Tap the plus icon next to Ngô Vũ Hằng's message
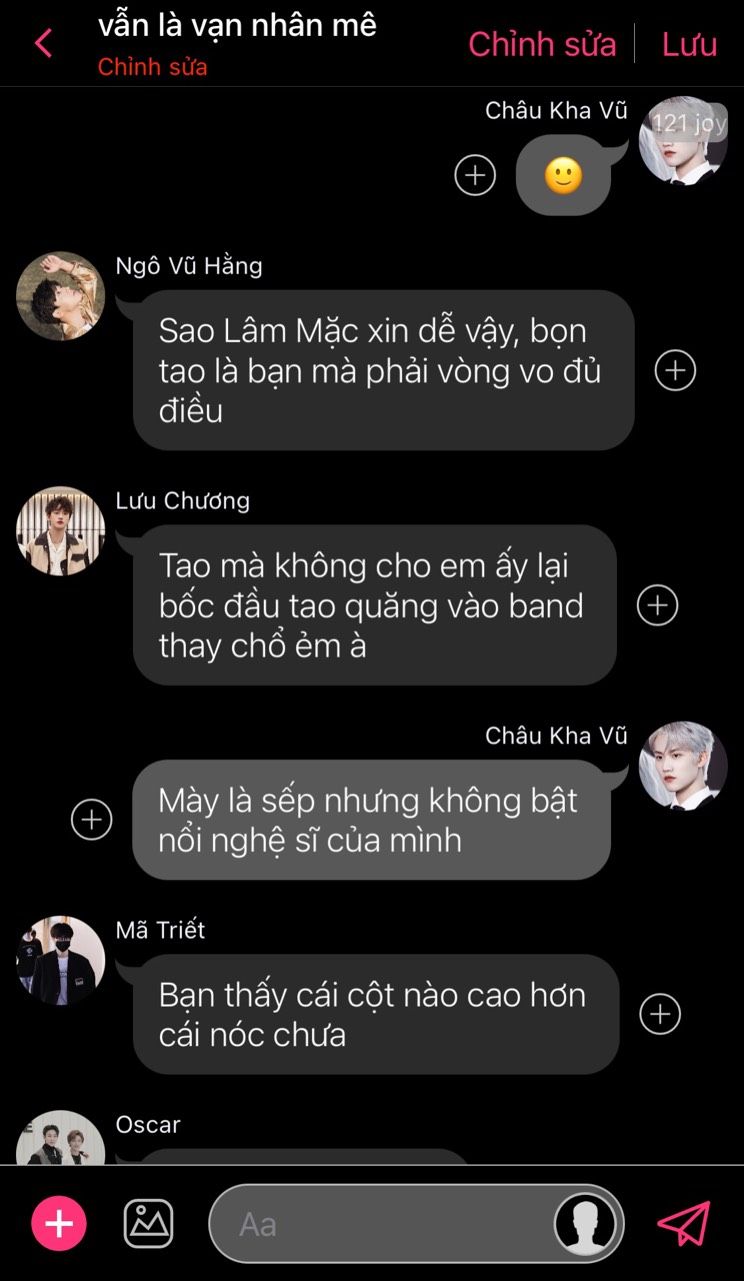This screenshot has height=1281, width=744. click(675, 370)
